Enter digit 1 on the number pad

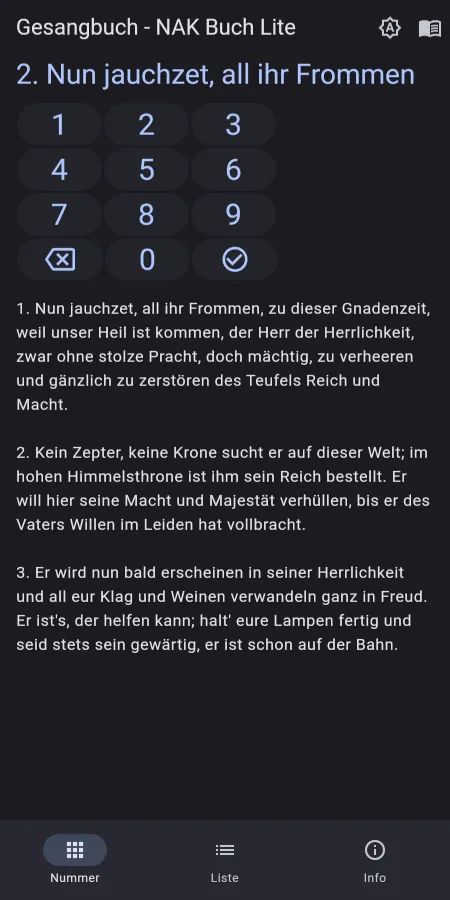tap(60, 125)
